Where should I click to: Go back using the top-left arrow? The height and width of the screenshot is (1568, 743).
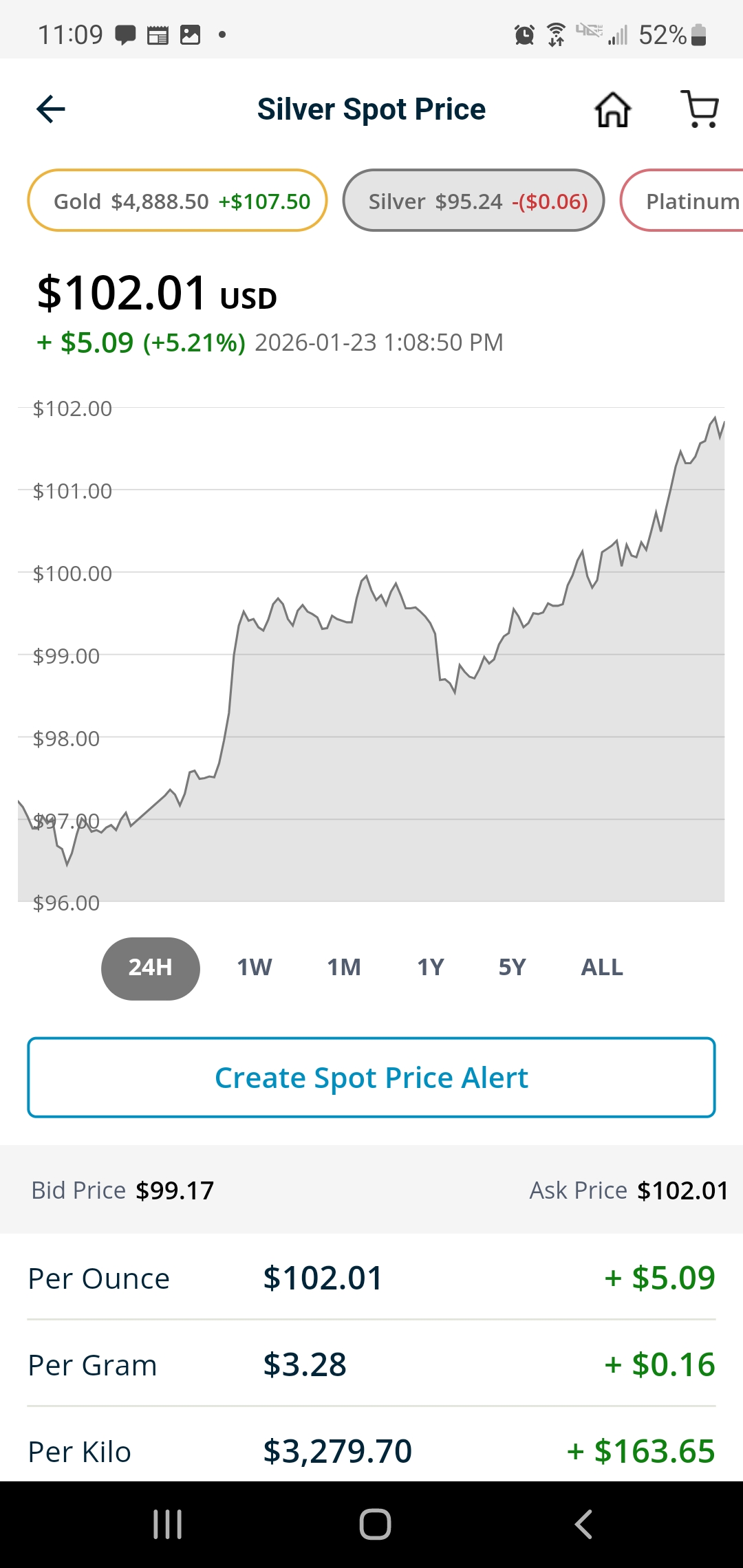point(51,109)
